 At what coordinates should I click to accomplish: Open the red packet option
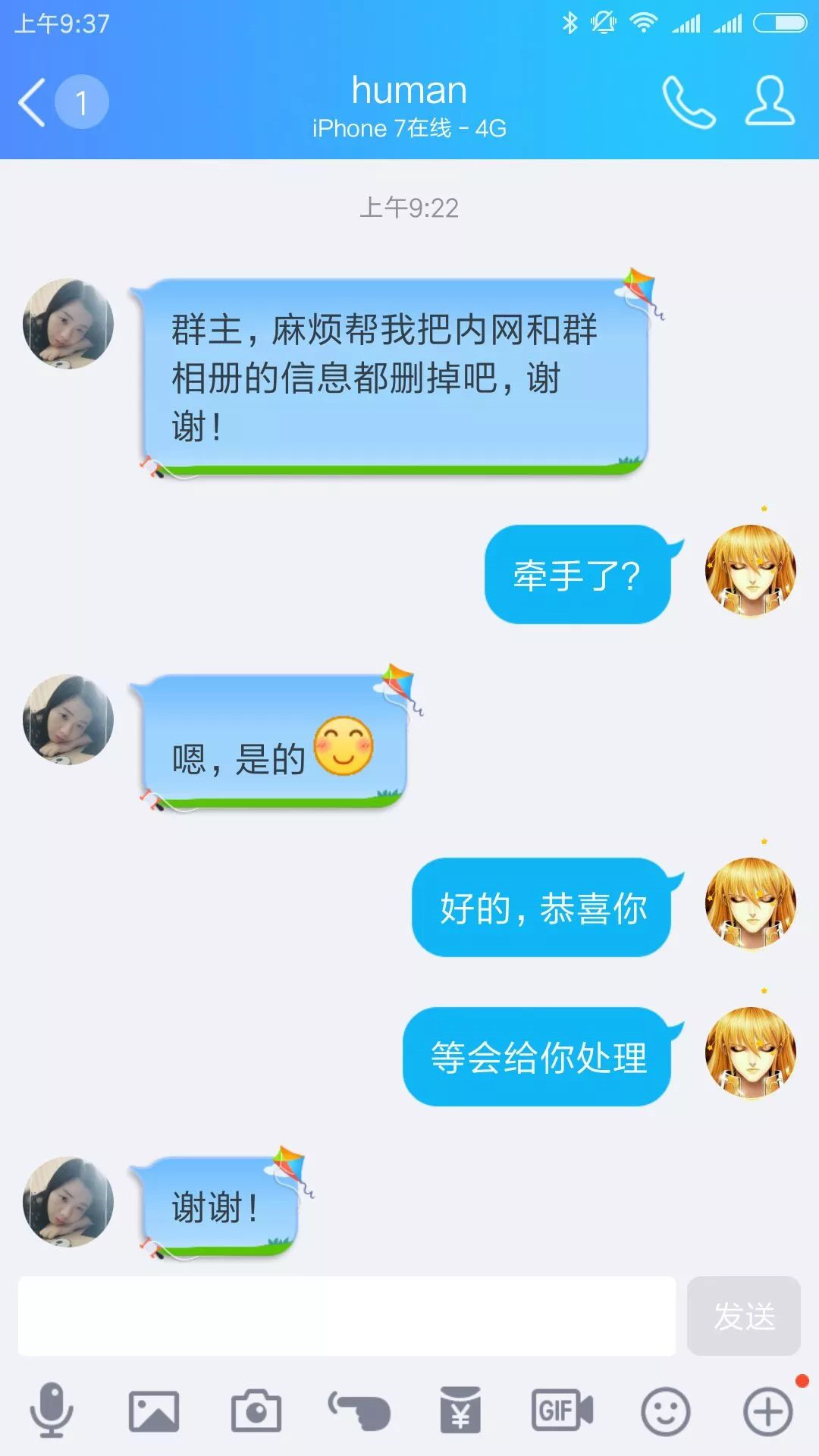(461, 1411)
